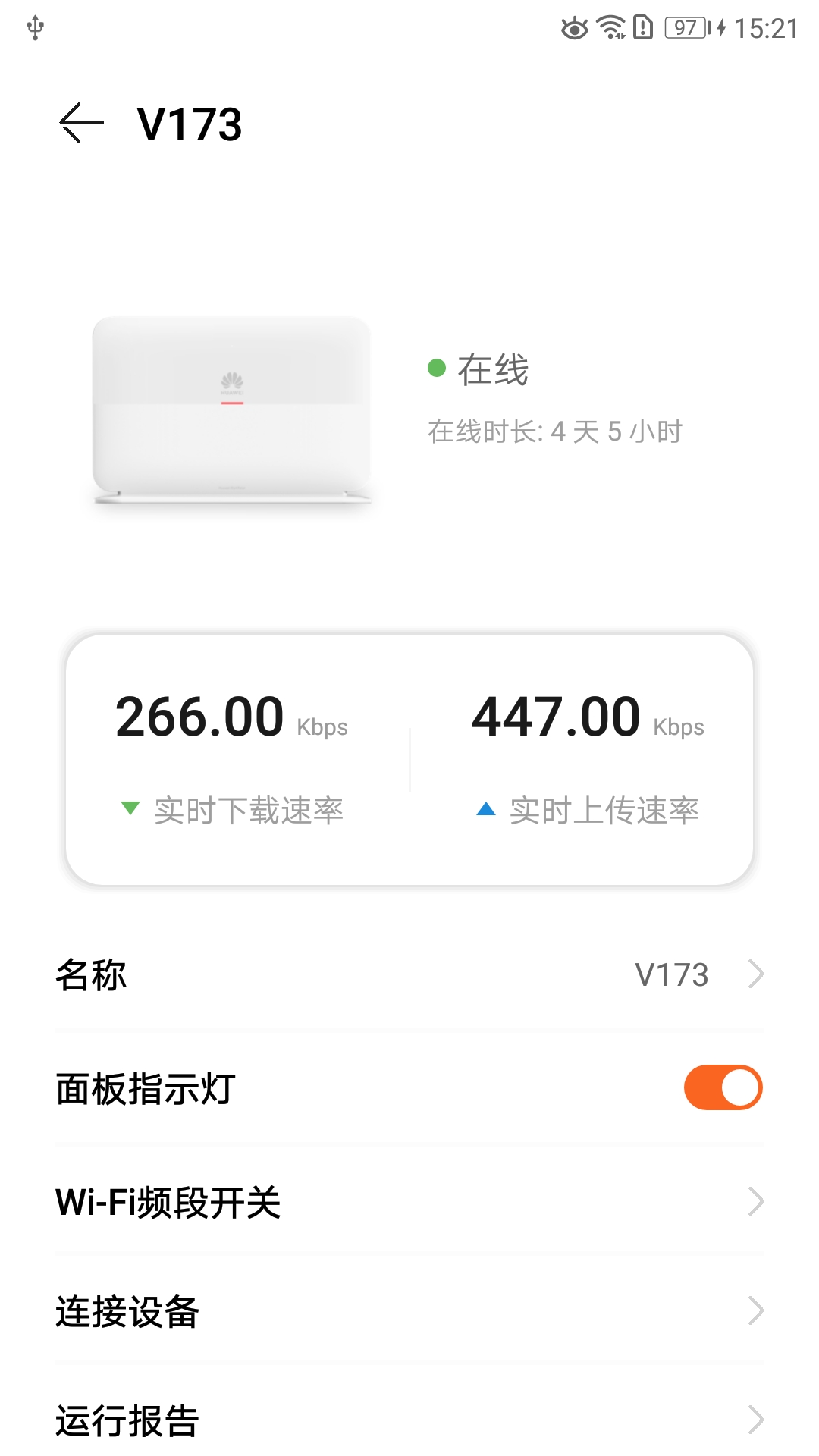Open the 名称 row to rename V173
Screen dimensions: 819x1456
(409, 975)
